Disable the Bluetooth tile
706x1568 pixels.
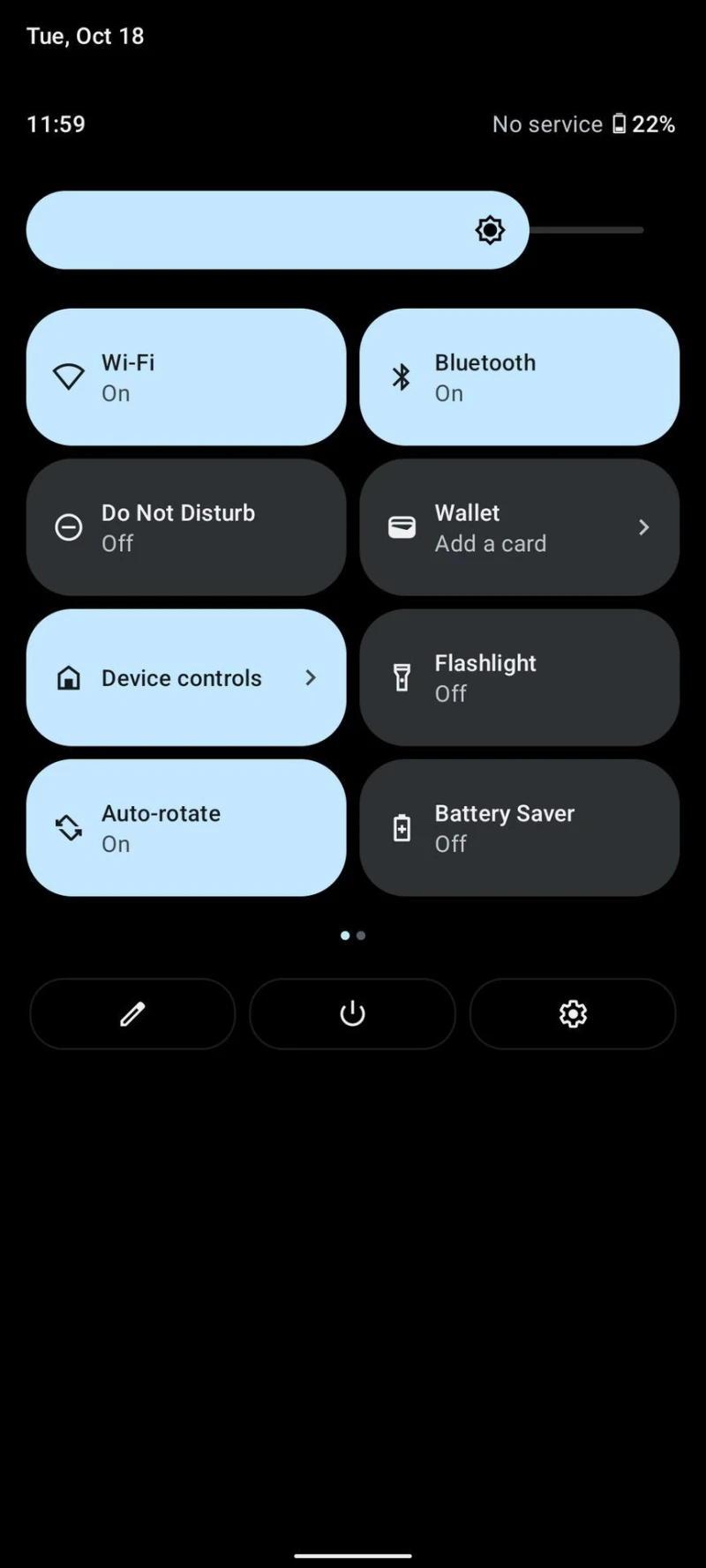point(519,377)
